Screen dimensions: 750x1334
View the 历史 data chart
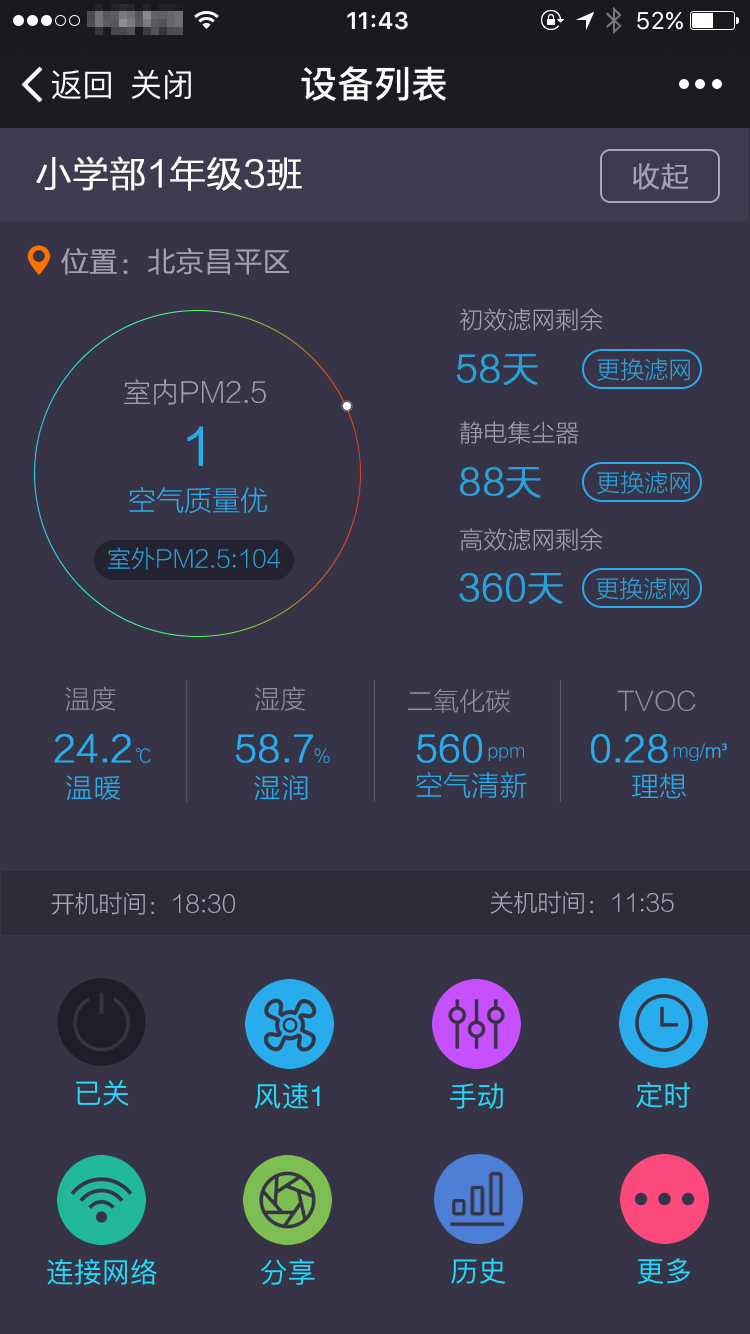477,1200
